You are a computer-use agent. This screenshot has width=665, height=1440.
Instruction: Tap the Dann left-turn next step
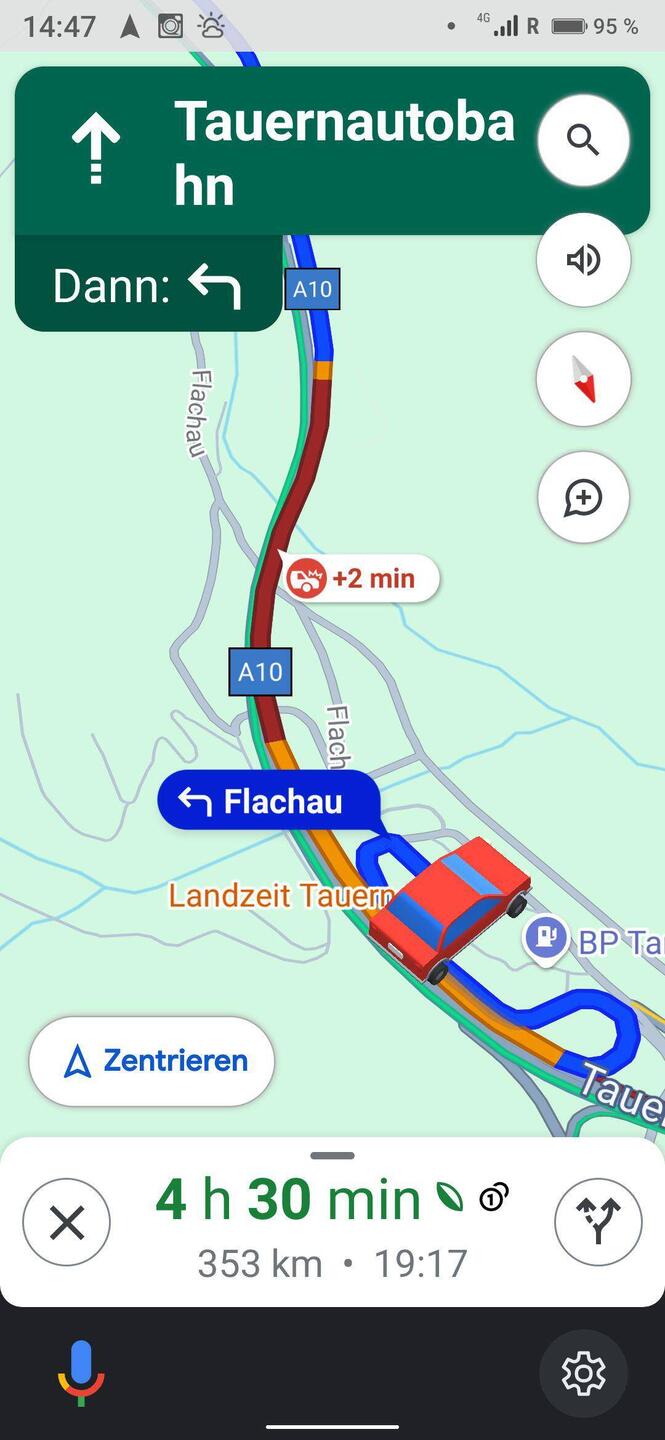(x=148, y=286)
